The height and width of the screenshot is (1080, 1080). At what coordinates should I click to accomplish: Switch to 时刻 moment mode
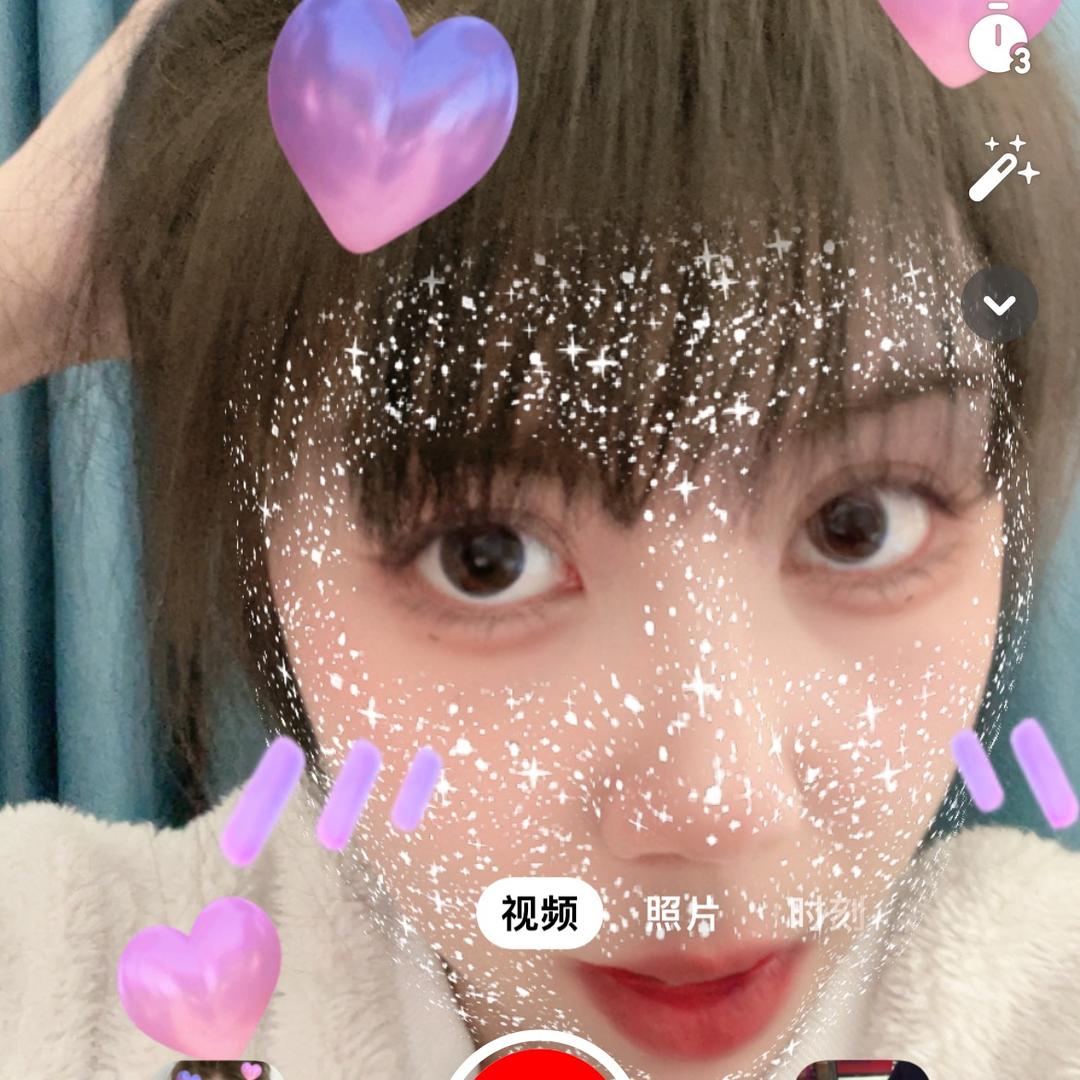825,913
